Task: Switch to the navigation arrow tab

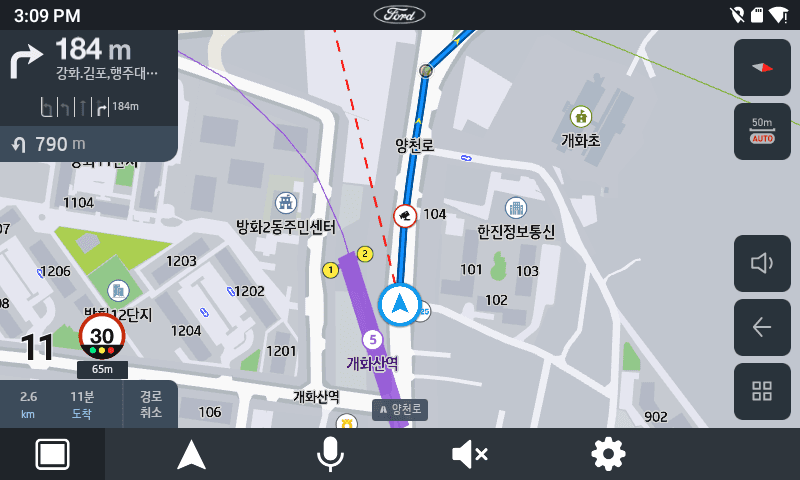Action: point(191,455)
